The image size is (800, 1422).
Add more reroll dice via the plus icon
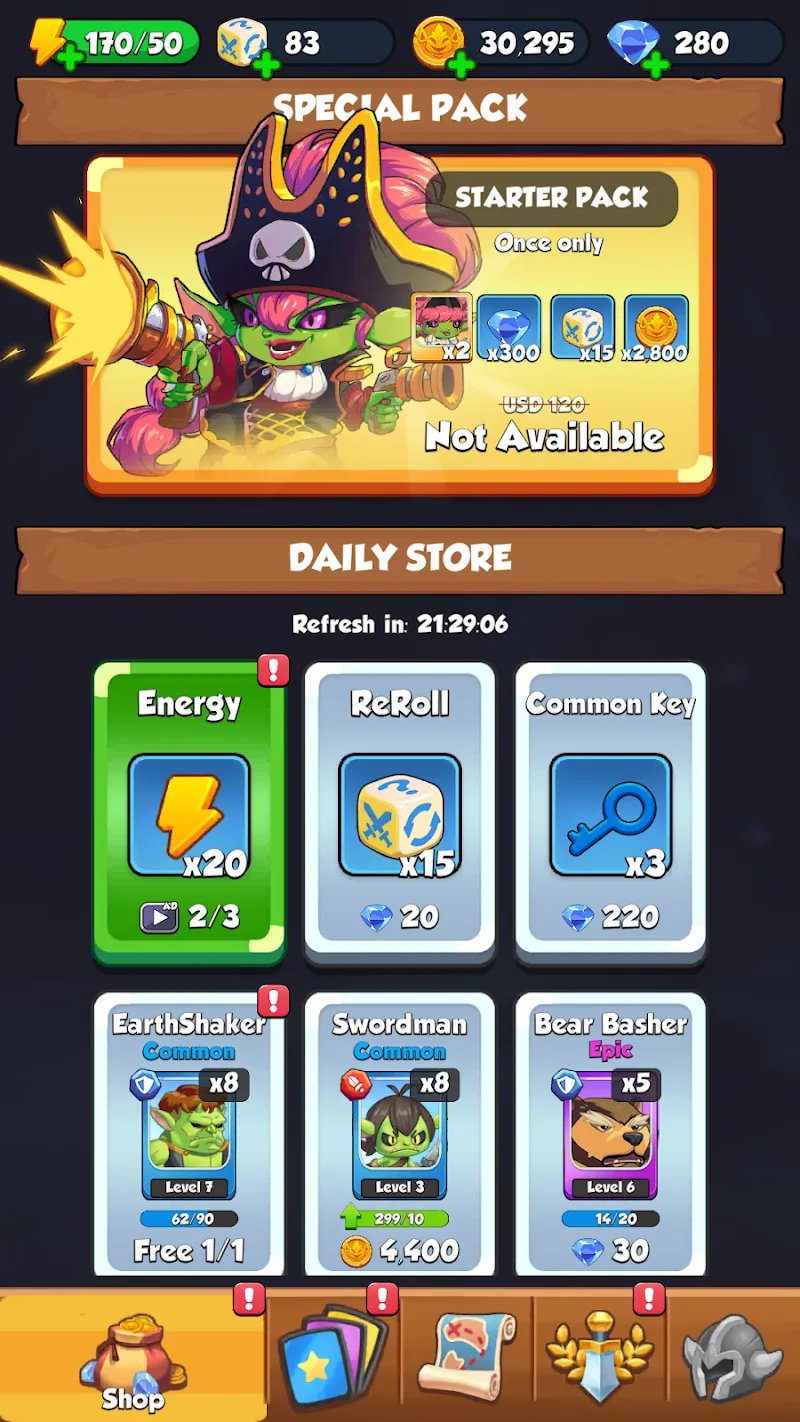coord(265,65)
